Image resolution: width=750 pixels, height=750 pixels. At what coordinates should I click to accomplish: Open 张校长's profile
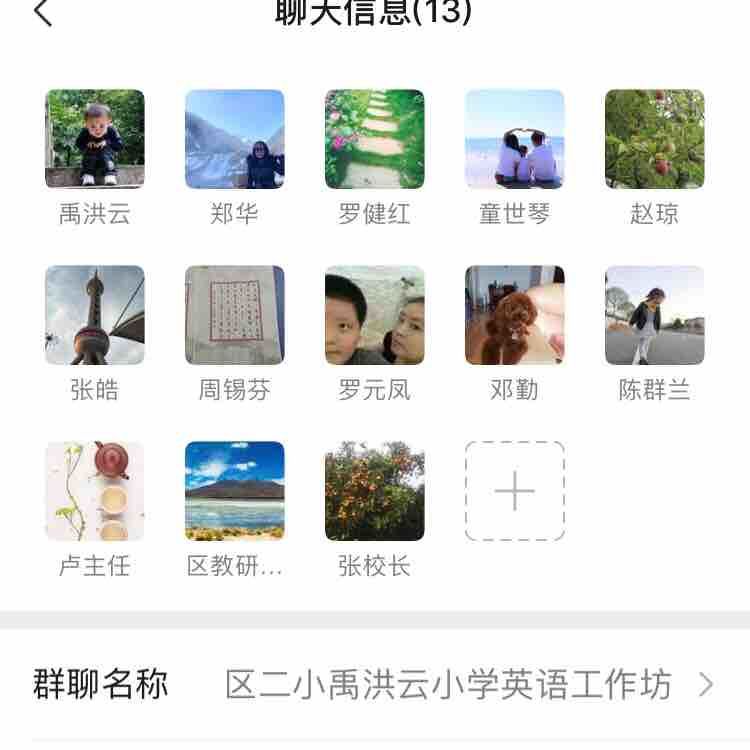coord(375,491)
